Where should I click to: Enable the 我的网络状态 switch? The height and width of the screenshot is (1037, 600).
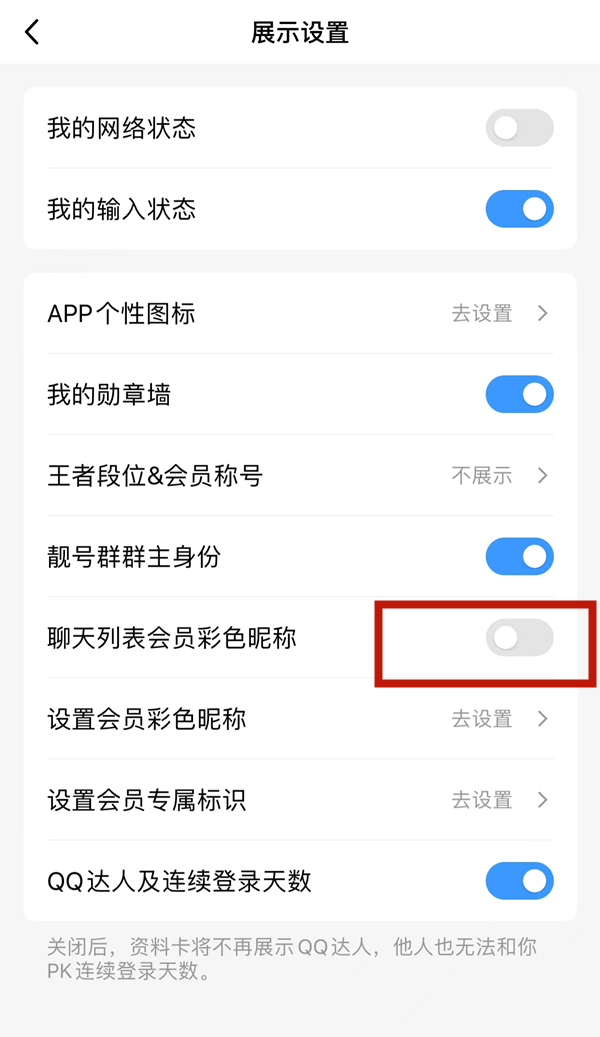pyautogui.click(x=519, y=128)
